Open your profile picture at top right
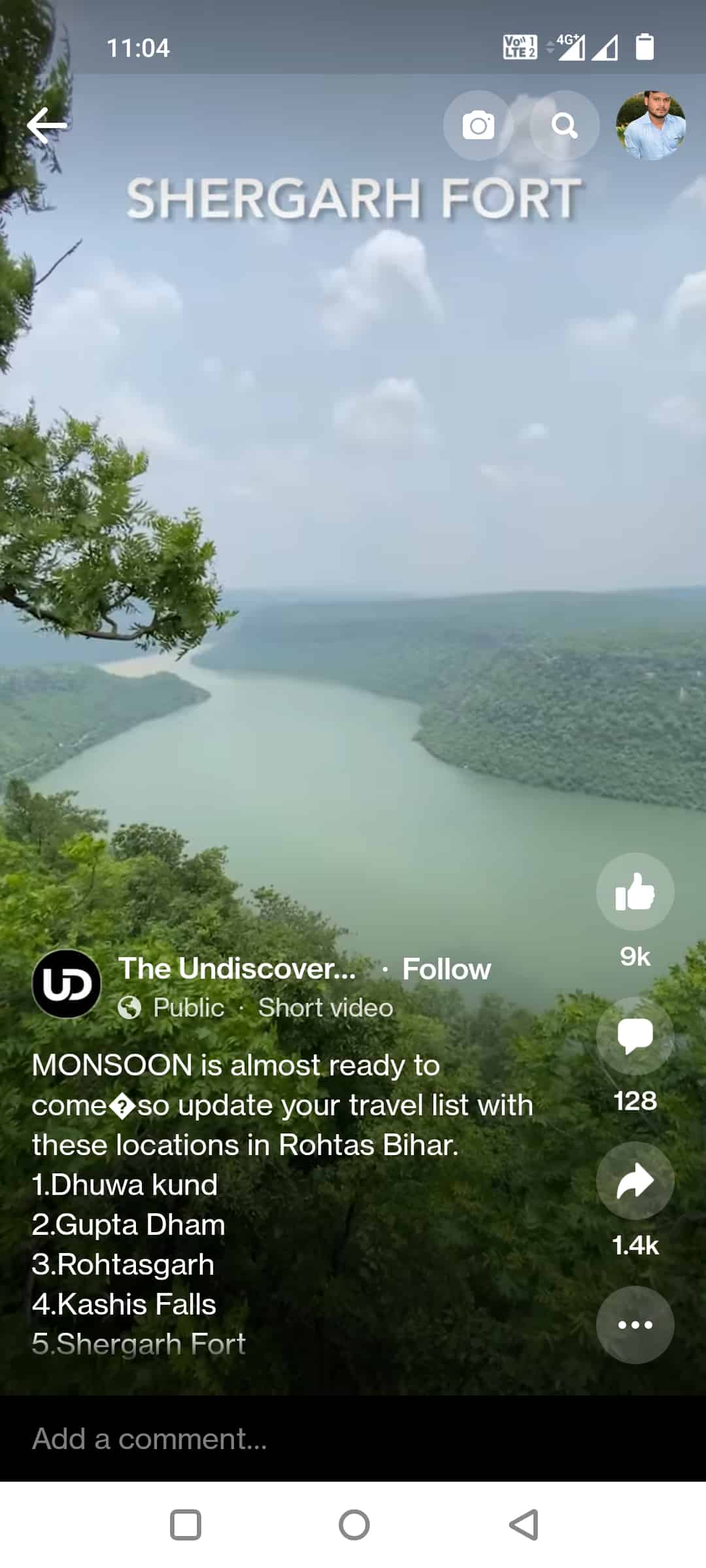This screenshot has height=1568, width=706. coord(650,125)
